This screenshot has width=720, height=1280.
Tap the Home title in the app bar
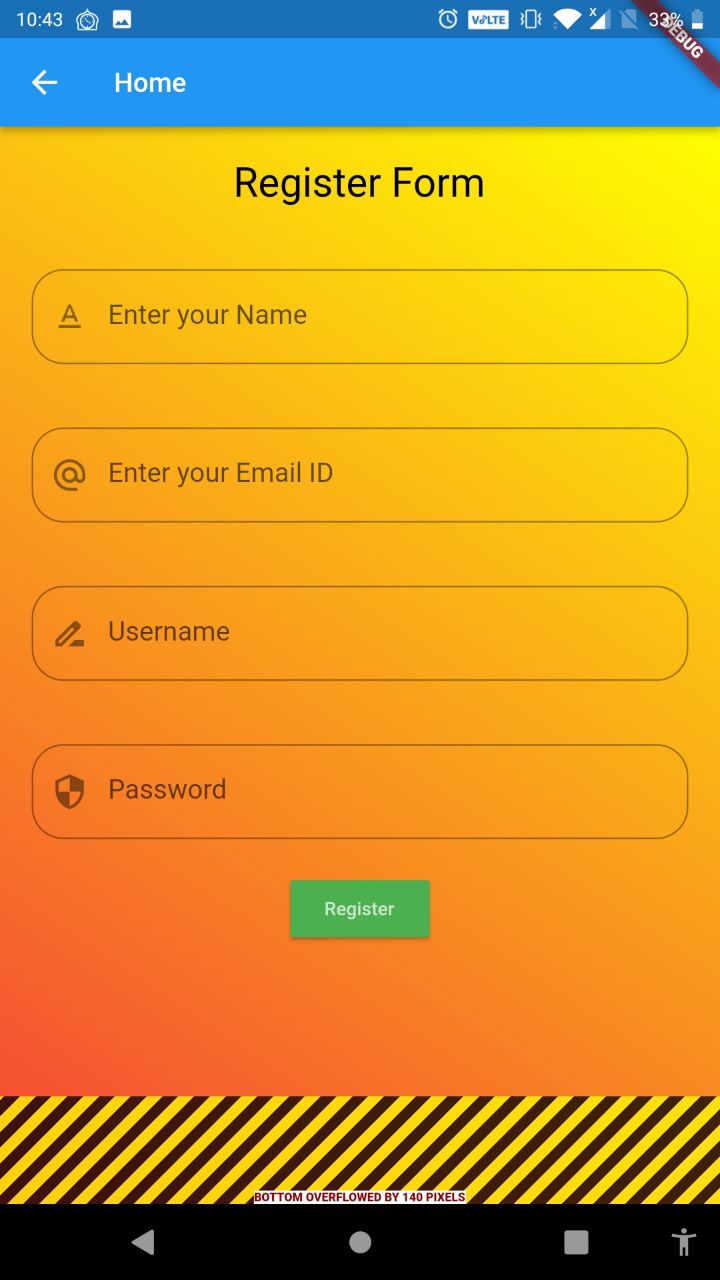[150, 82]
